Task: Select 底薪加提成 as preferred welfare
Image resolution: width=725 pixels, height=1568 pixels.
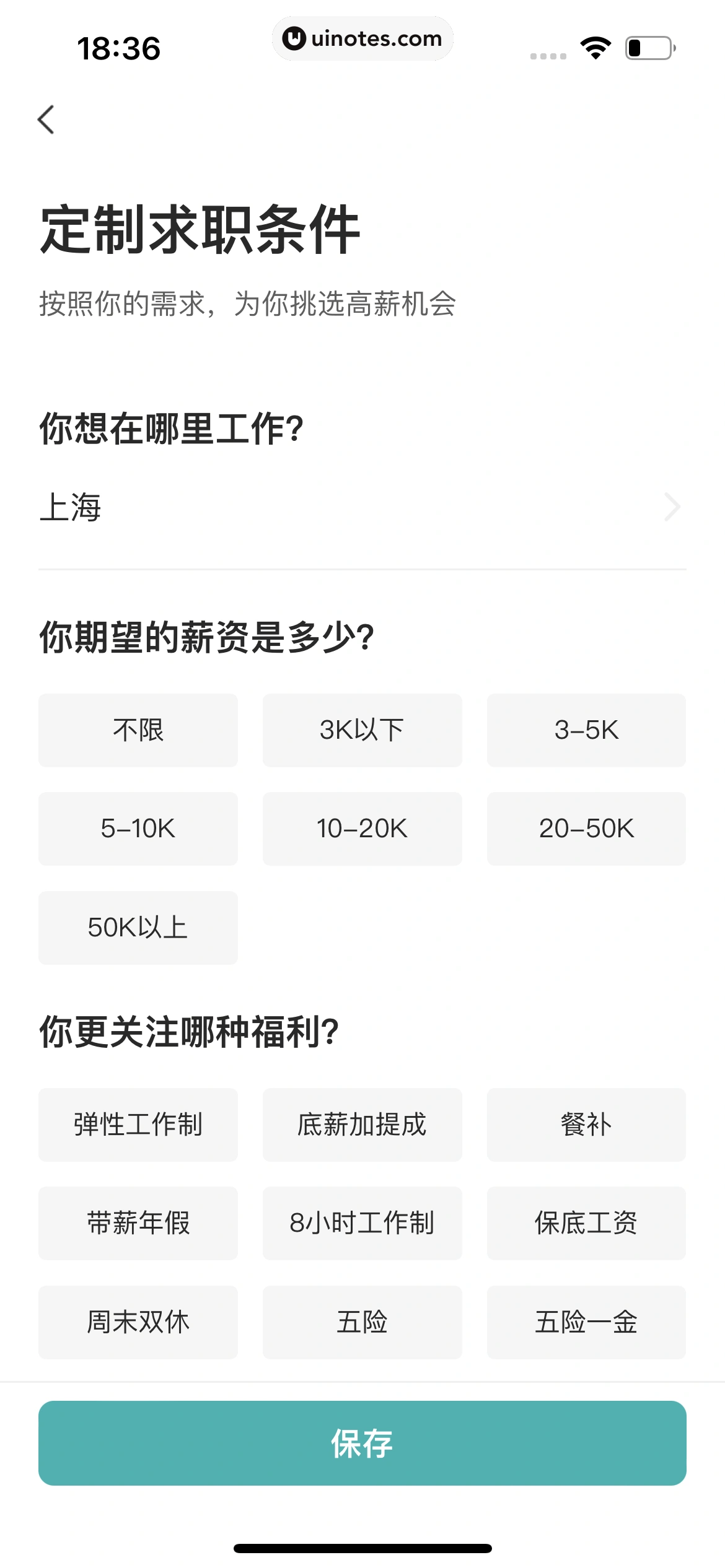Action: click(362, 1125)
